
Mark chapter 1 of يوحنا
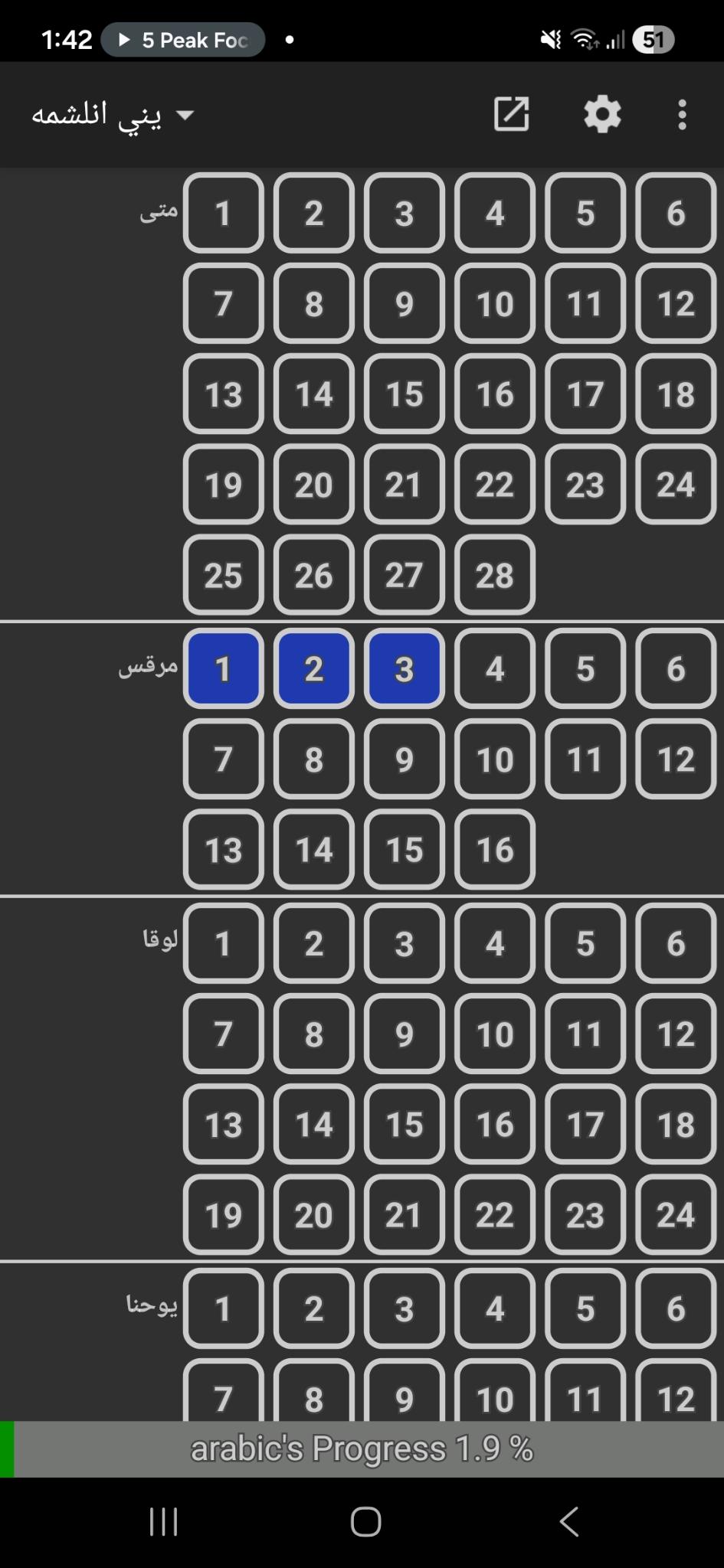(x=223, y=1308)
